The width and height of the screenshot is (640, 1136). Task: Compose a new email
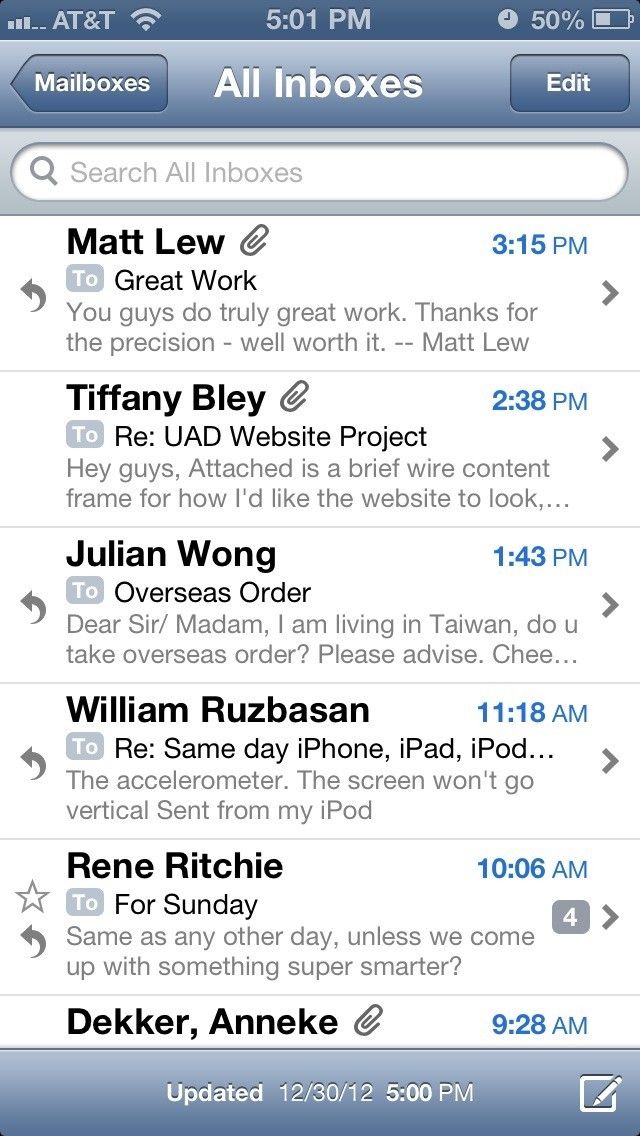[600, 1093]
